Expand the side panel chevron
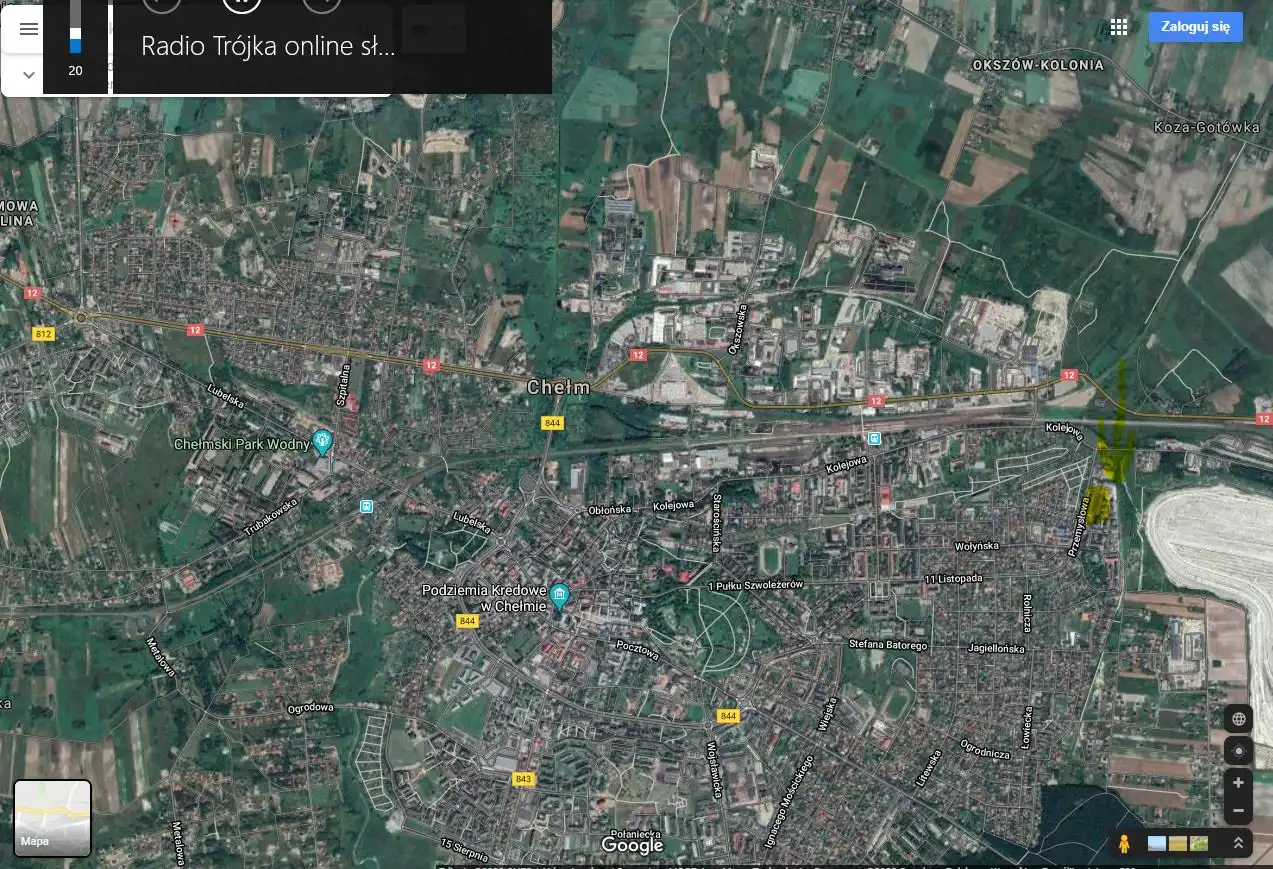 tap(29, 75)
